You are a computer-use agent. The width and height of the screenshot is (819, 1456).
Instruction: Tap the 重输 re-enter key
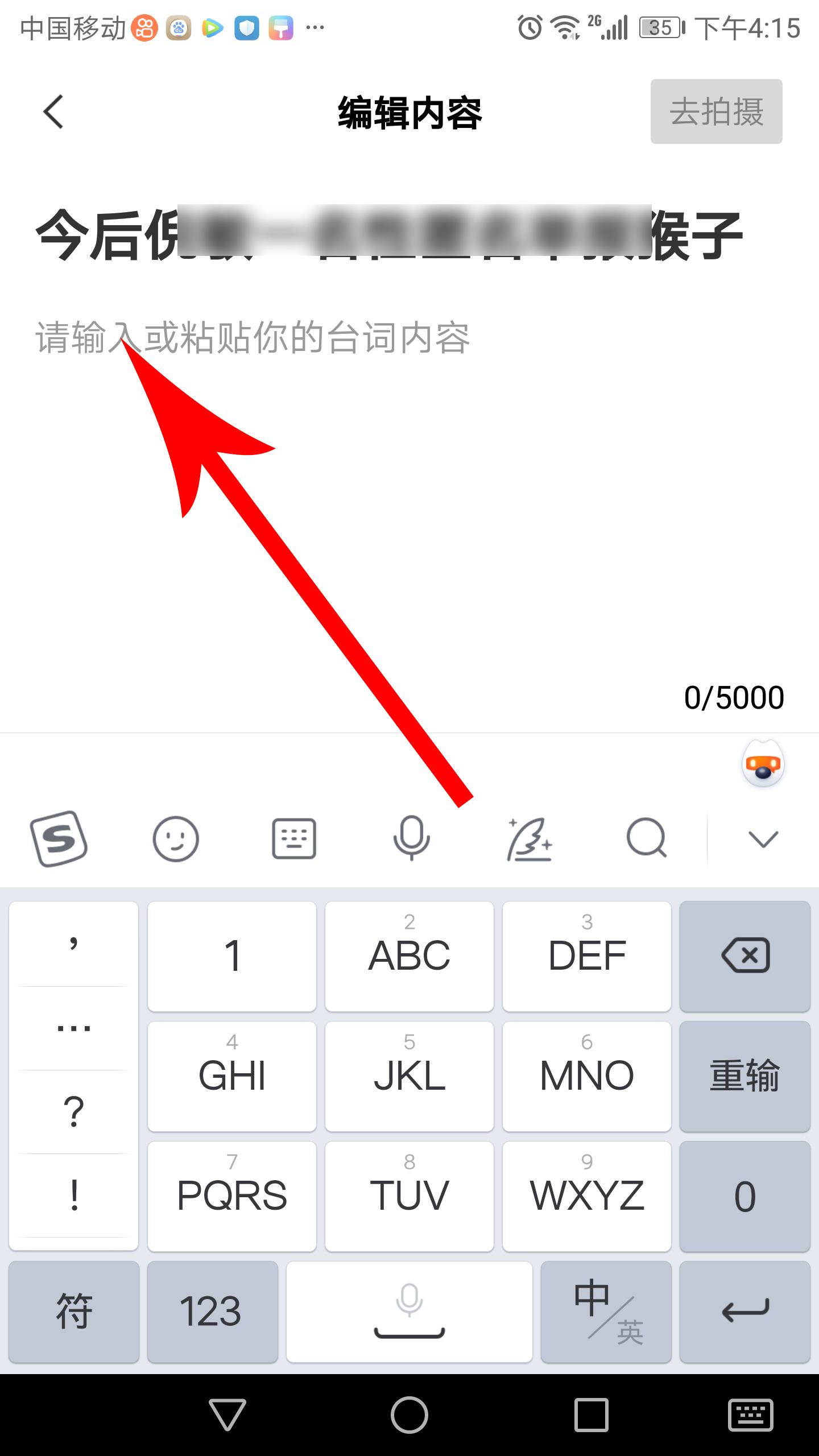pyautogui.click(x=744, y=1076)
